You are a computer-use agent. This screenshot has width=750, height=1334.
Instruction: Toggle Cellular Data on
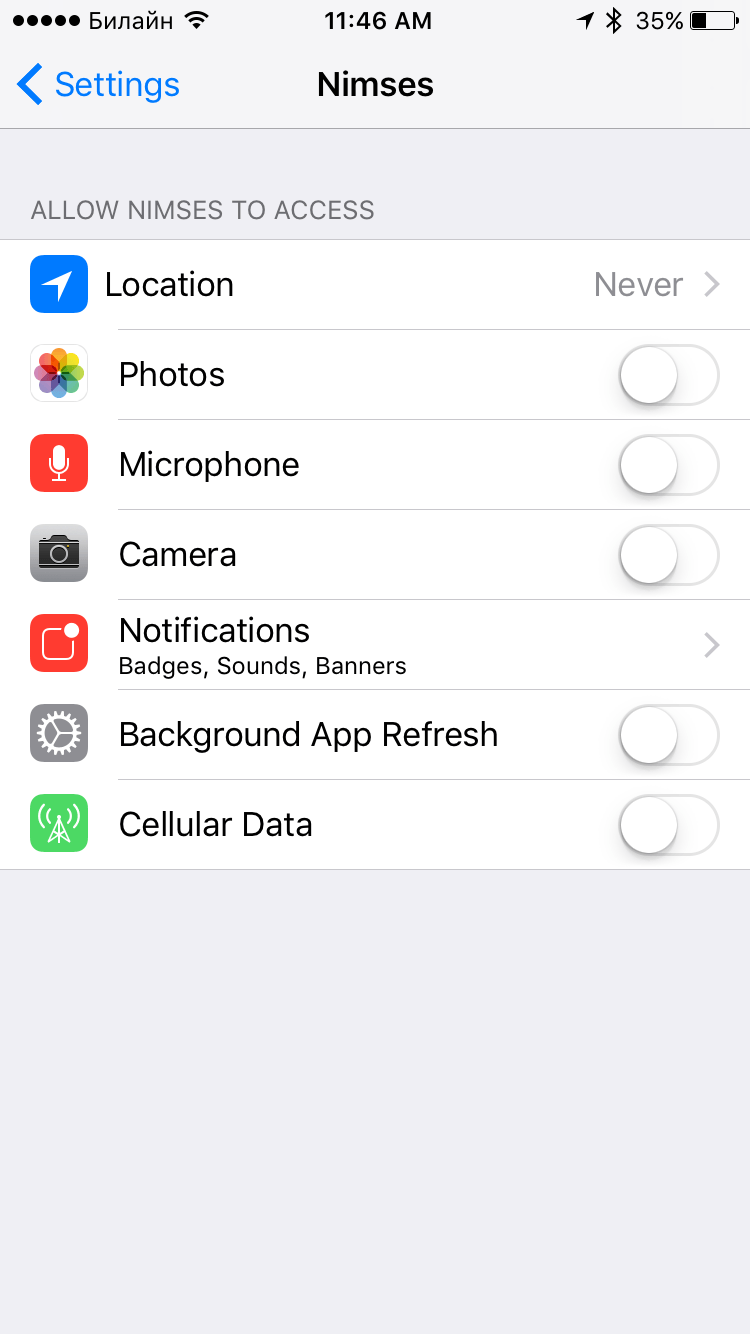(669, 825)
